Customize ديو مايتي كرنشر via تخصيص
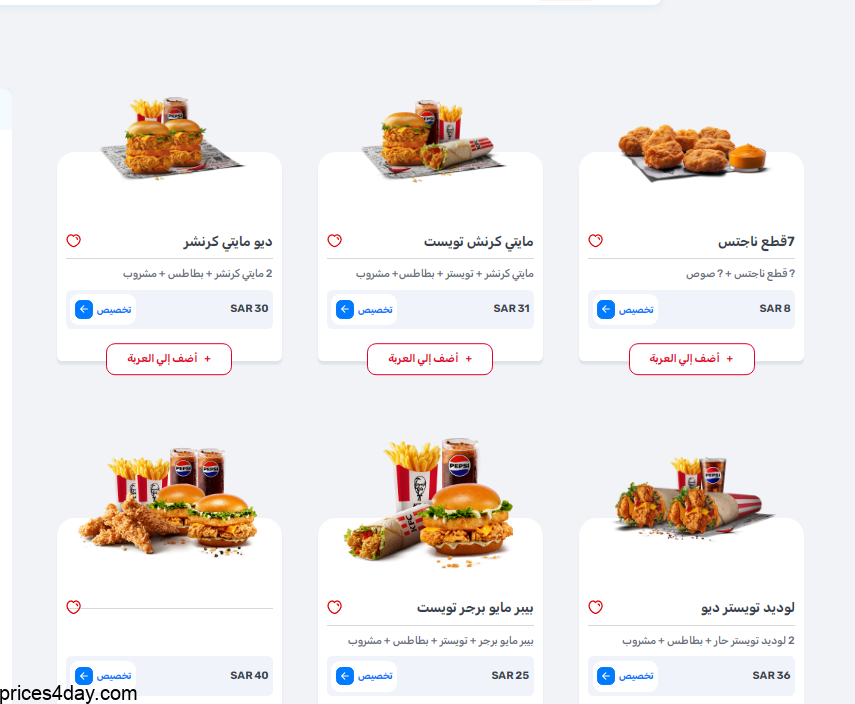 click(x=104, y=310)
